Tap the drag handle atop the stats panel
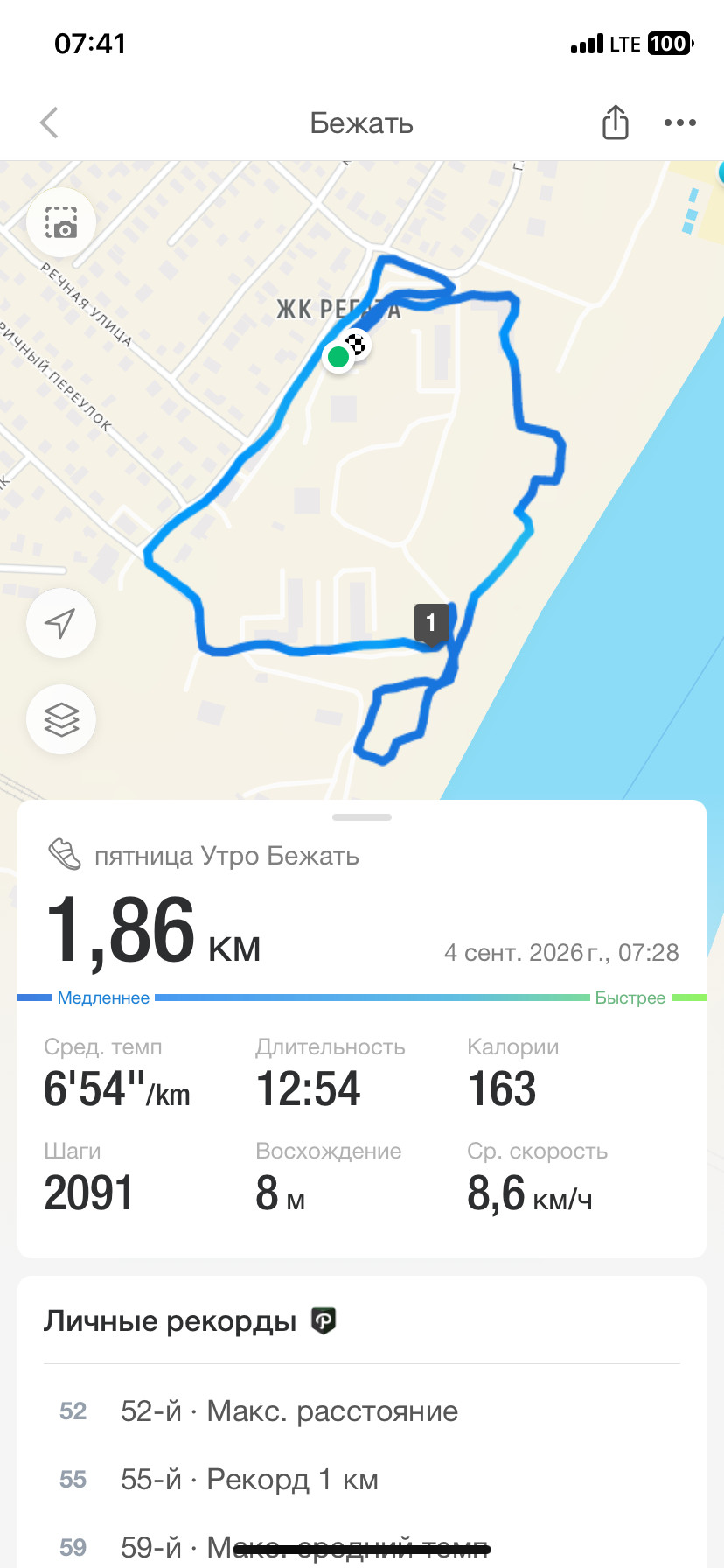Screen dimensions: 724x1568 (x=362, y=817)
